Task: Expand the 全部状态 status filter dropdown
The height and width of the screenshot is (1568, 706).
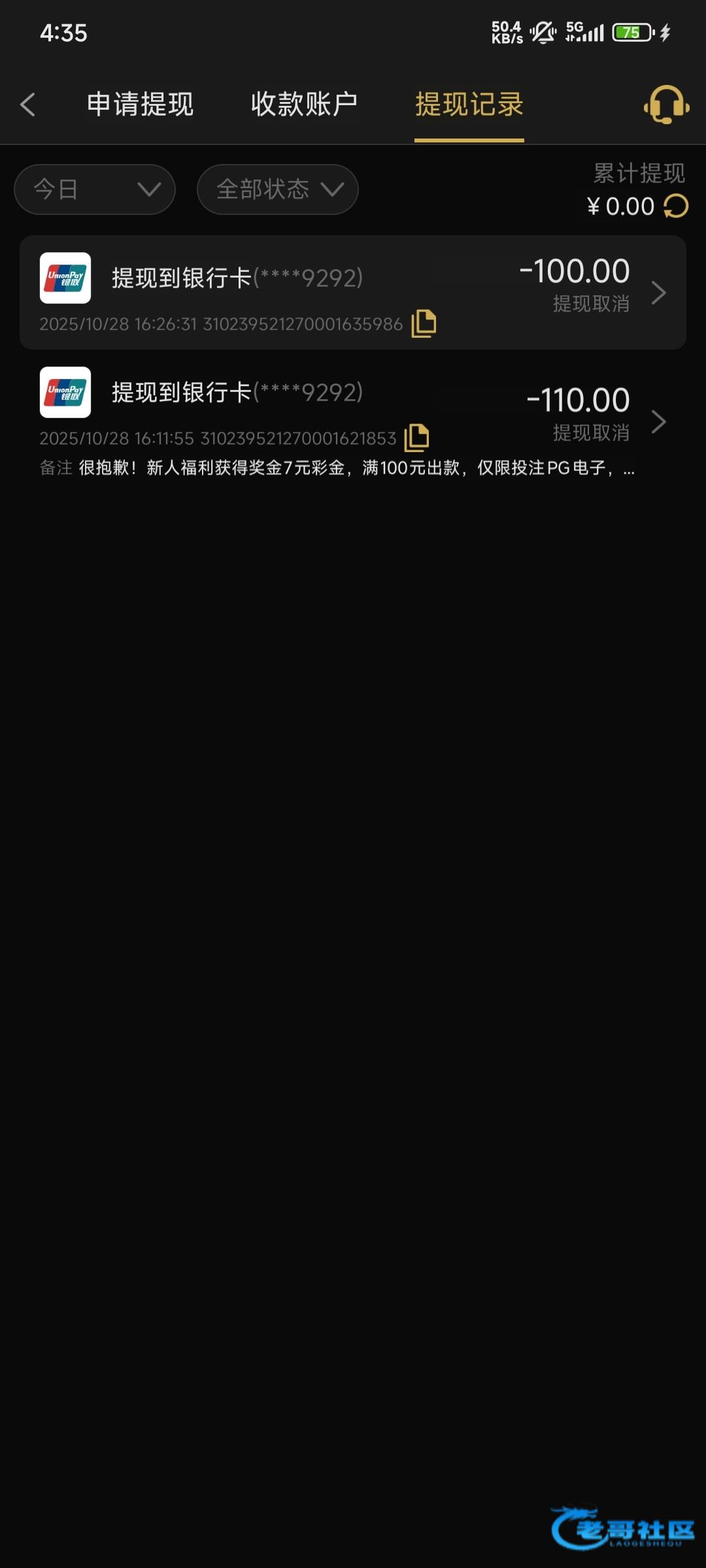Action: coord(277,189)
